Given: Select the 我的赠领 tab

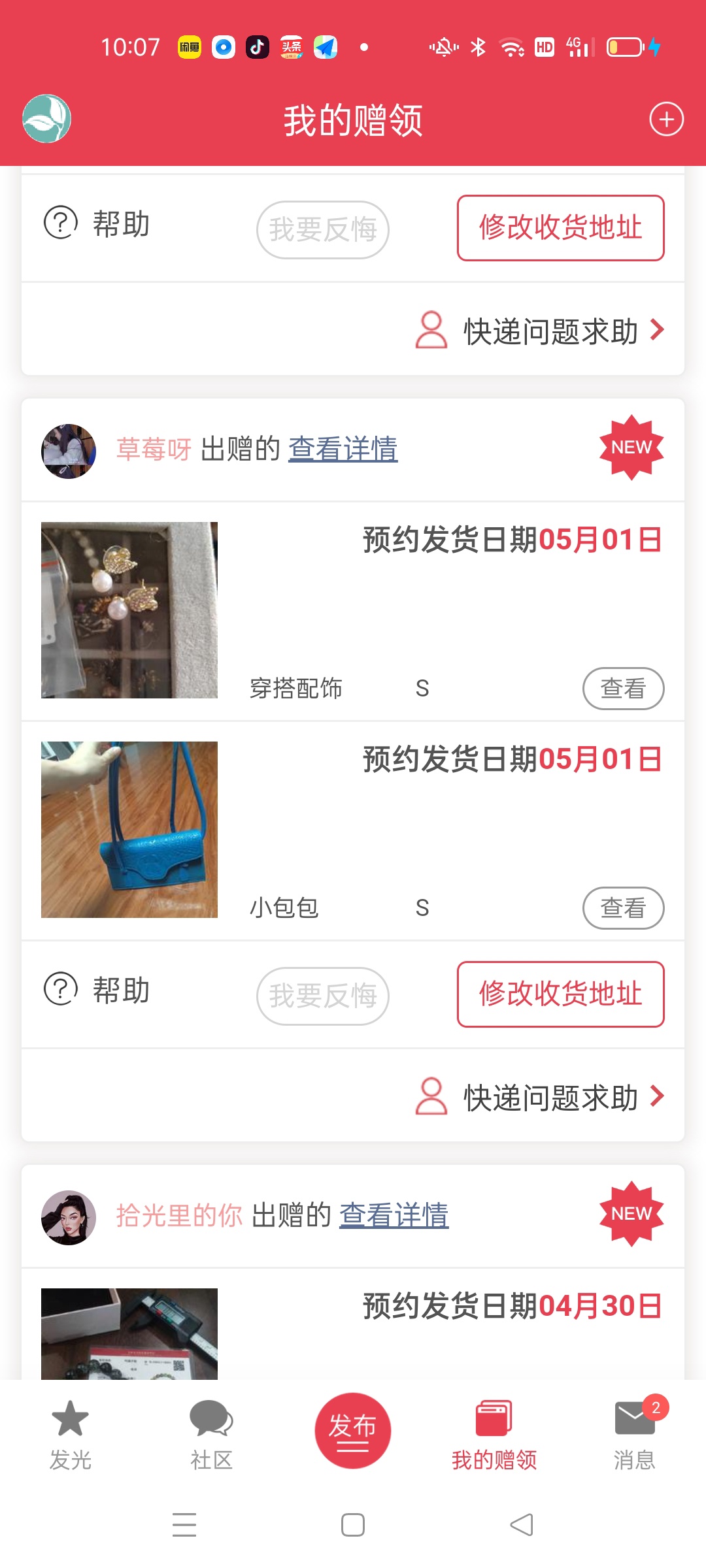Looking at the screenshot, I should point(494,1435).
